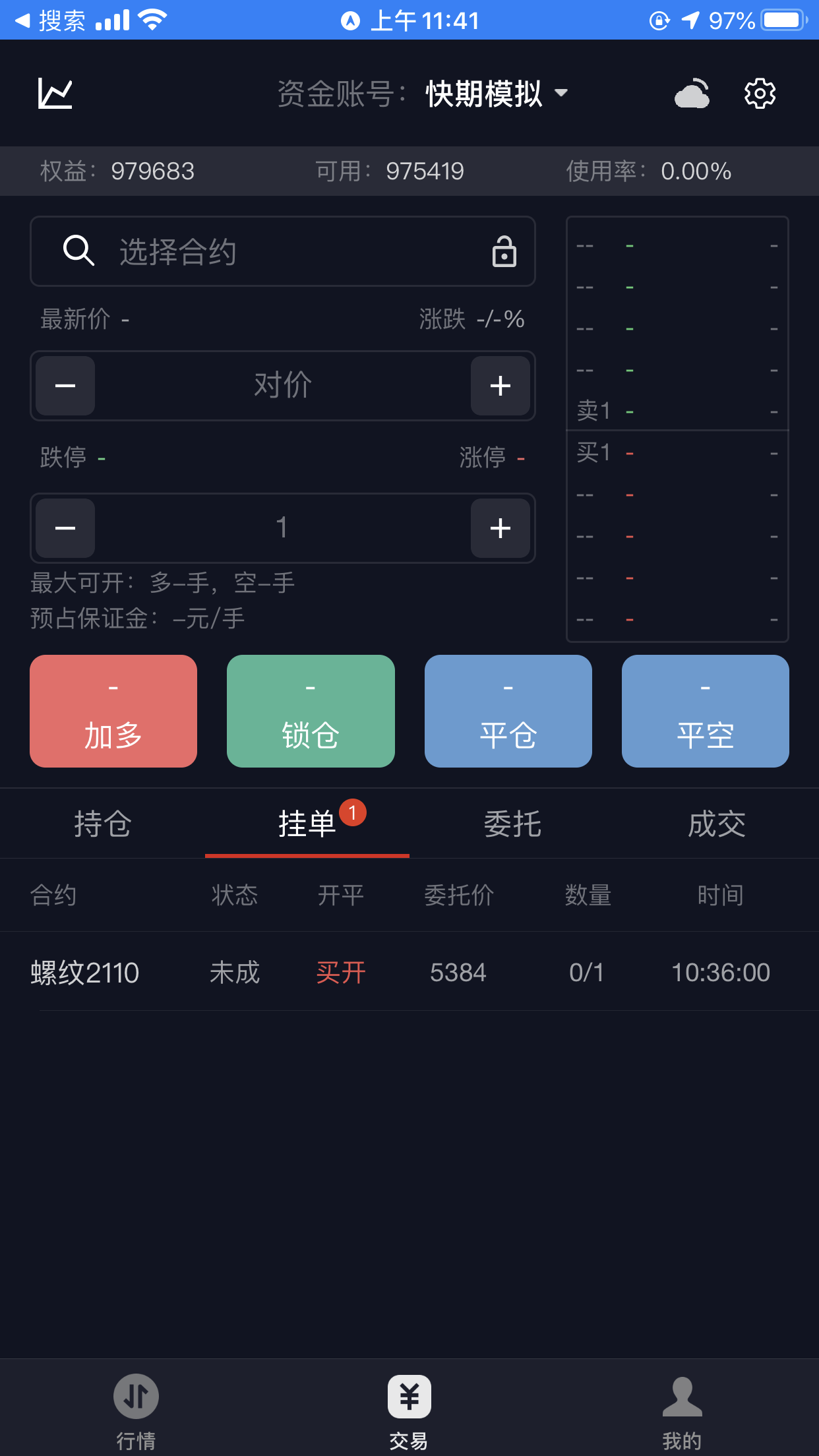Screen dimensions: 819x1456
Task: Tap the 平空 button
Action: click(x=706, y=711)
